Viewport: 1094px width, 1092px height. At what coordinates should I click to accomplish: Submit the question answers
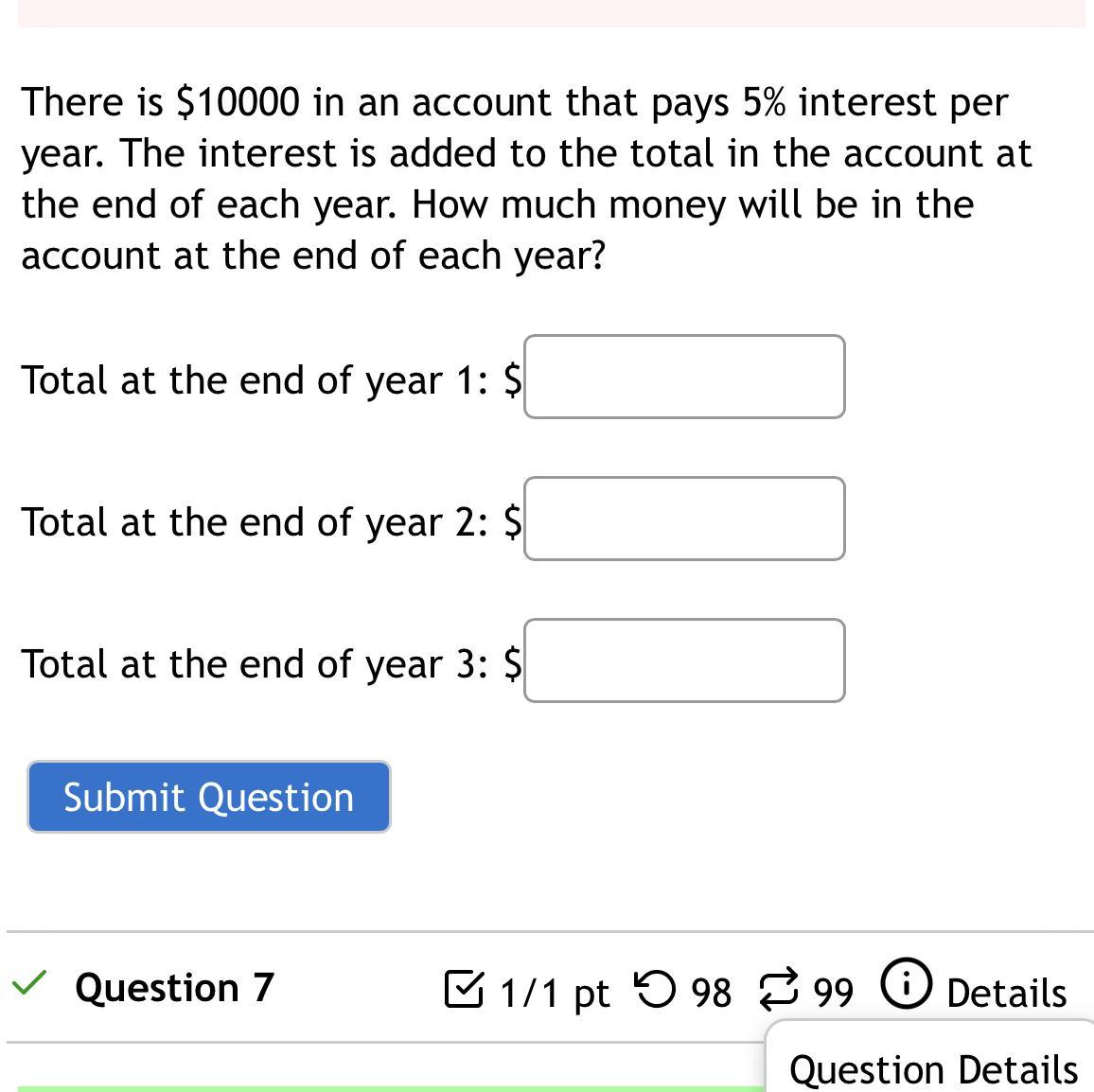pyautogui.click(x=208, y=797)
